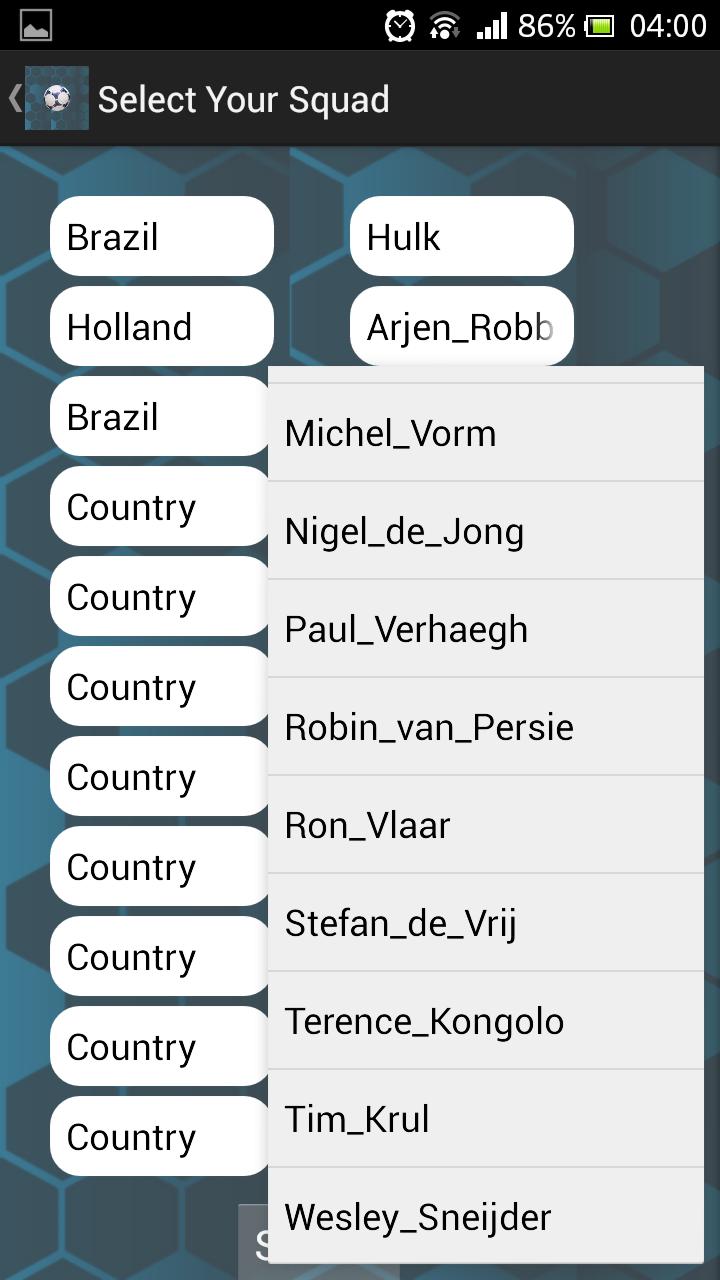Pick Stefan_de_Vrij from the player list

coord(485,923)
